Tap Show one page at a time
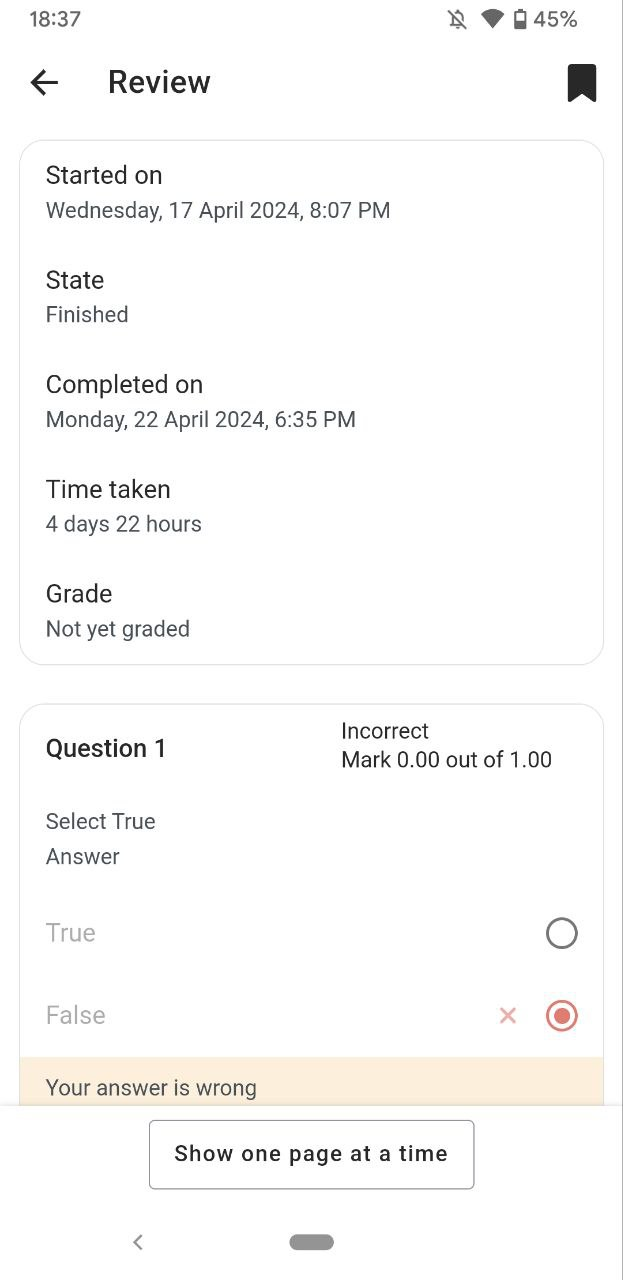This screenshot has height=1280, width=623. [x=311, y=1154]
